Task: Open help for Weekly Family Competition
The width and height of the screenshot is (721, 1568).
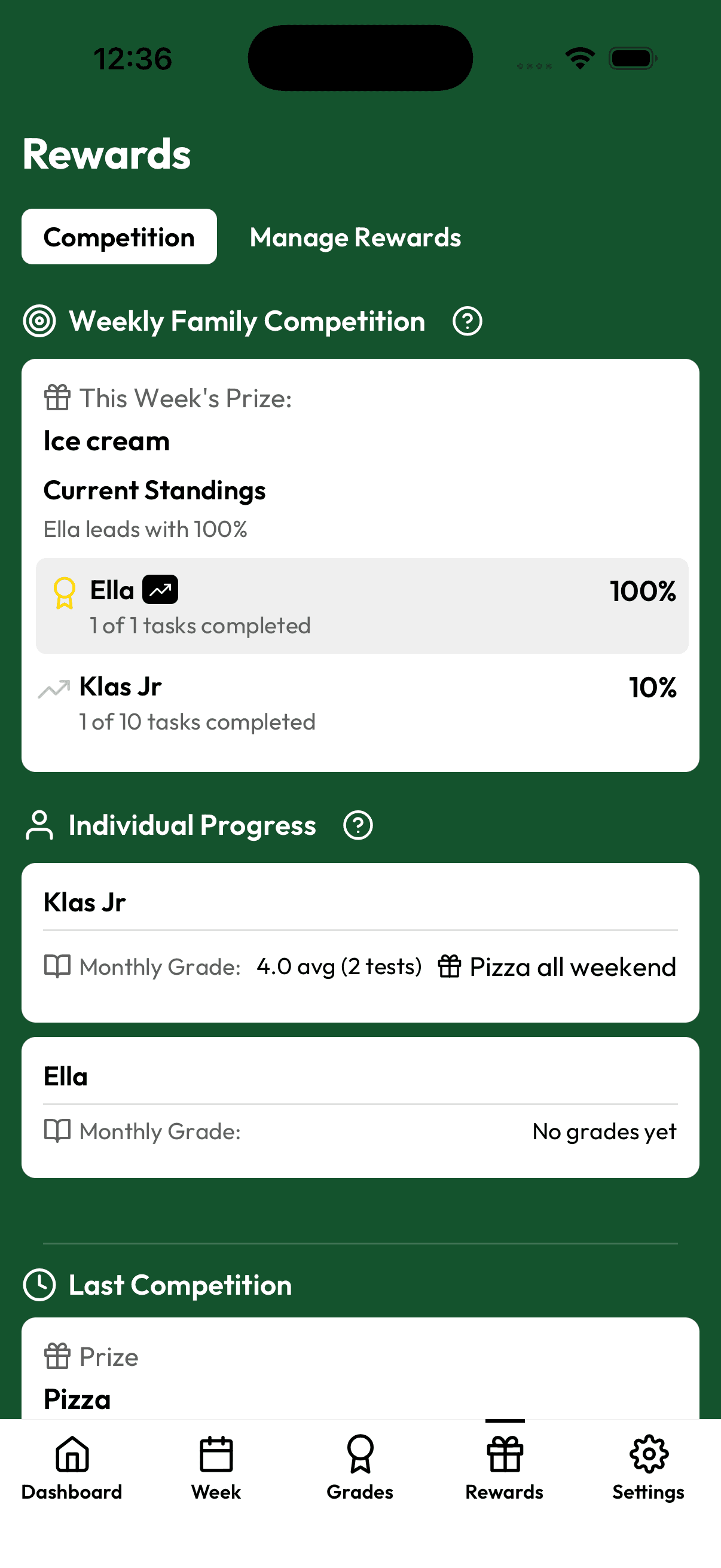Action: [468, 321]
